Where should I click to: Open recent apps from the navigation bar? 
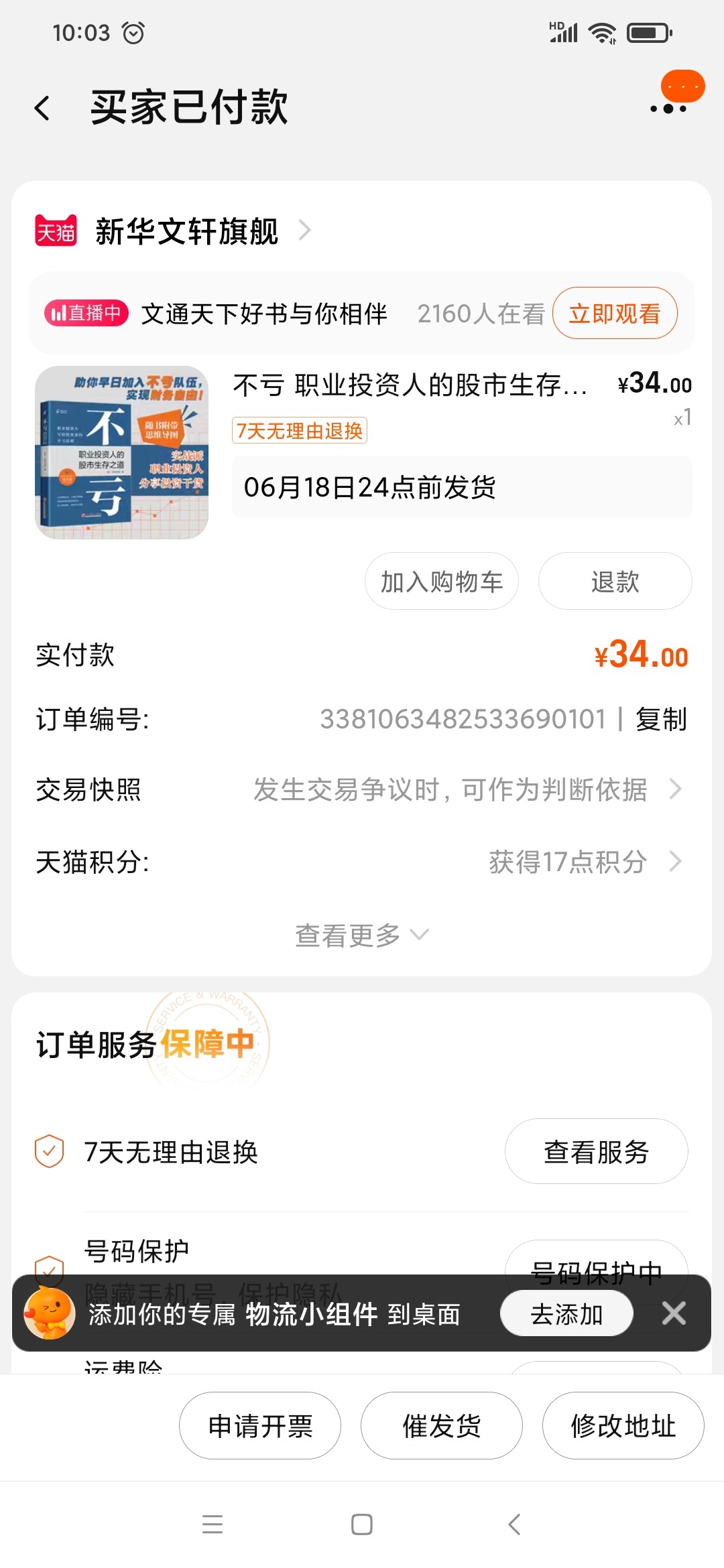tap(213, 1524)
